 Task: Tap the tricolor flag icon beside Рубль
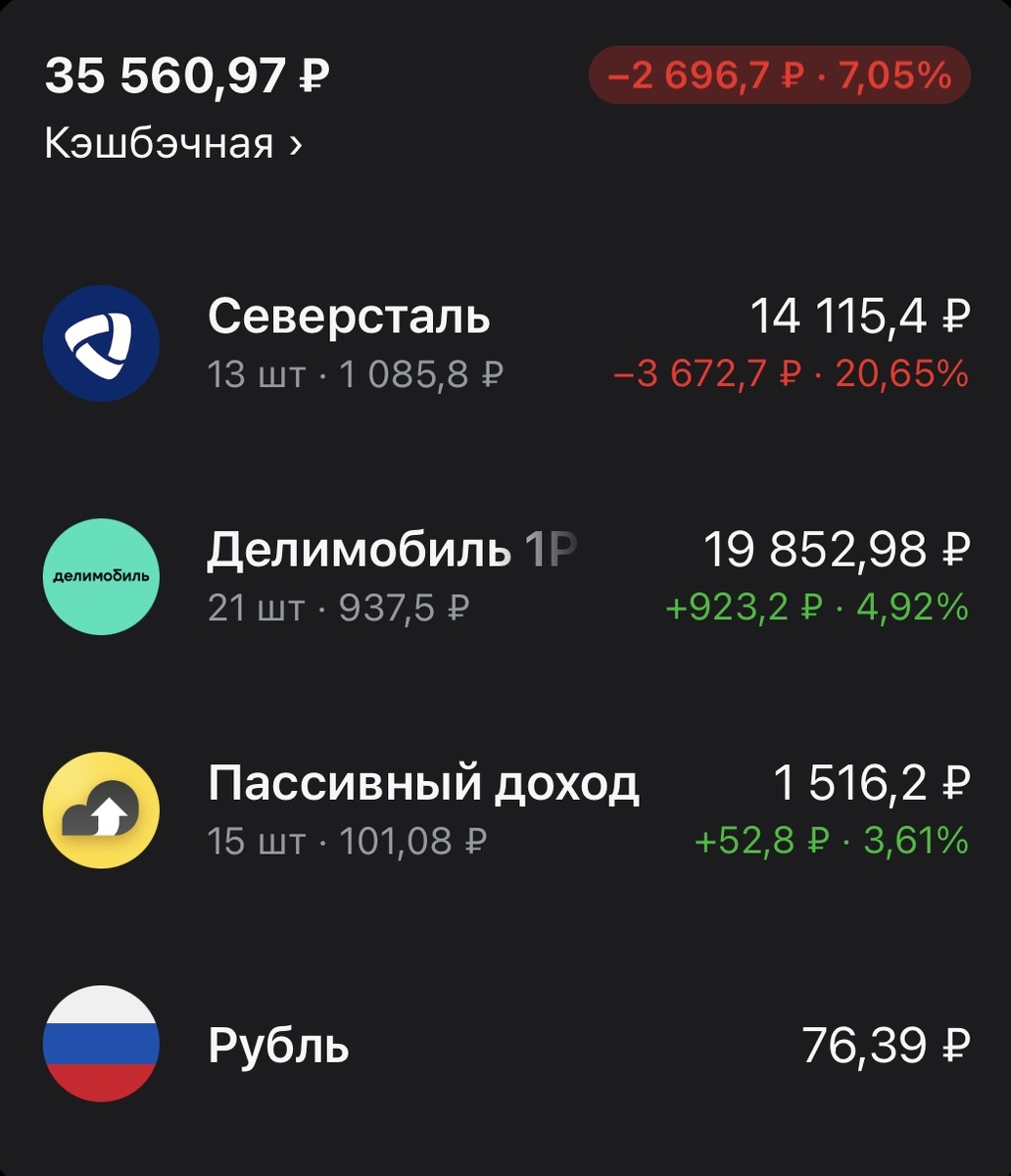pos(101,1044)
